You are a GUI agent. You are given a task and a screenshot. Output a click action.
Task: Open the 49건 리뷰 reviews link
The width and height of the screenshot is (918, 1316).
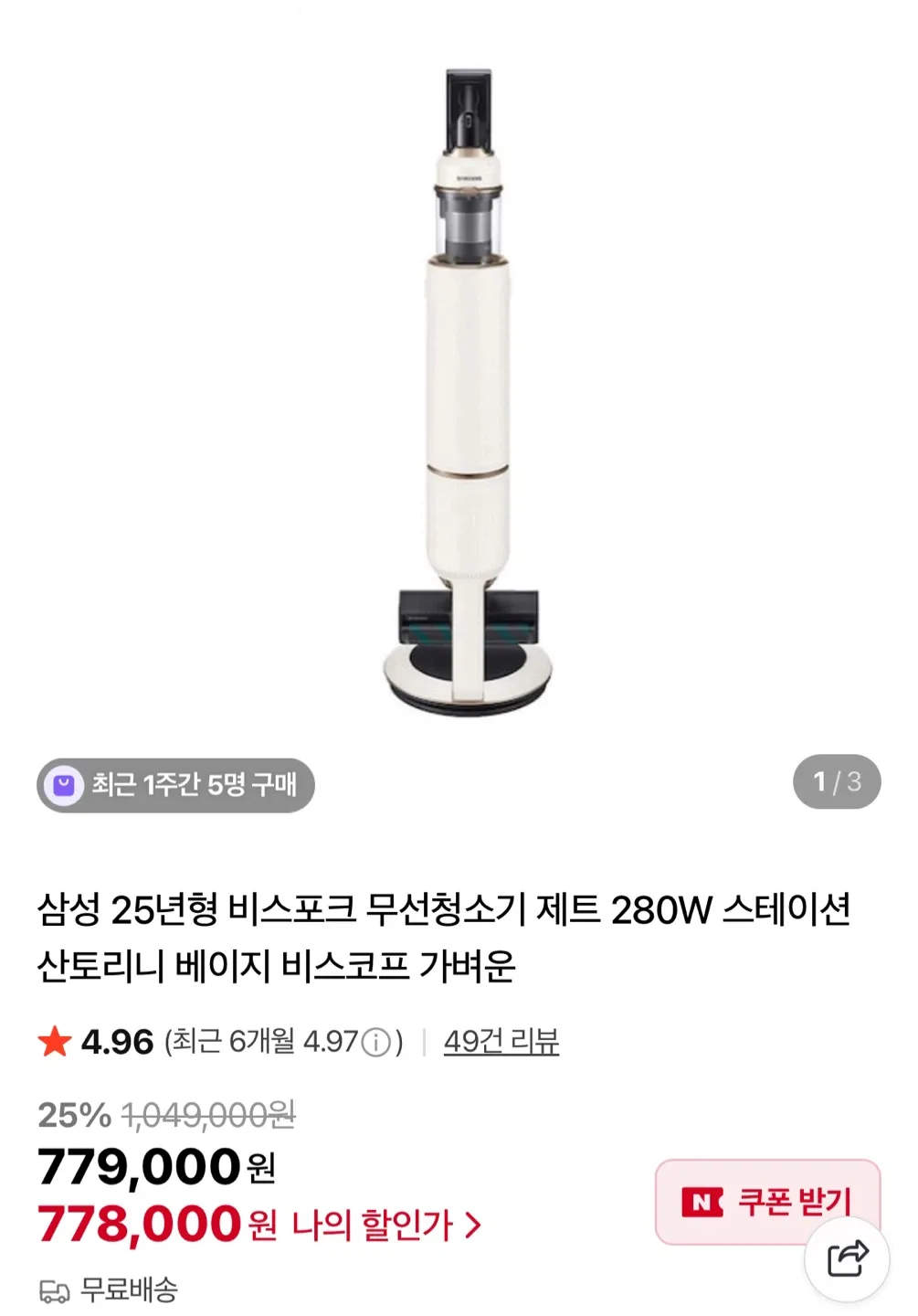point(501,1041)
